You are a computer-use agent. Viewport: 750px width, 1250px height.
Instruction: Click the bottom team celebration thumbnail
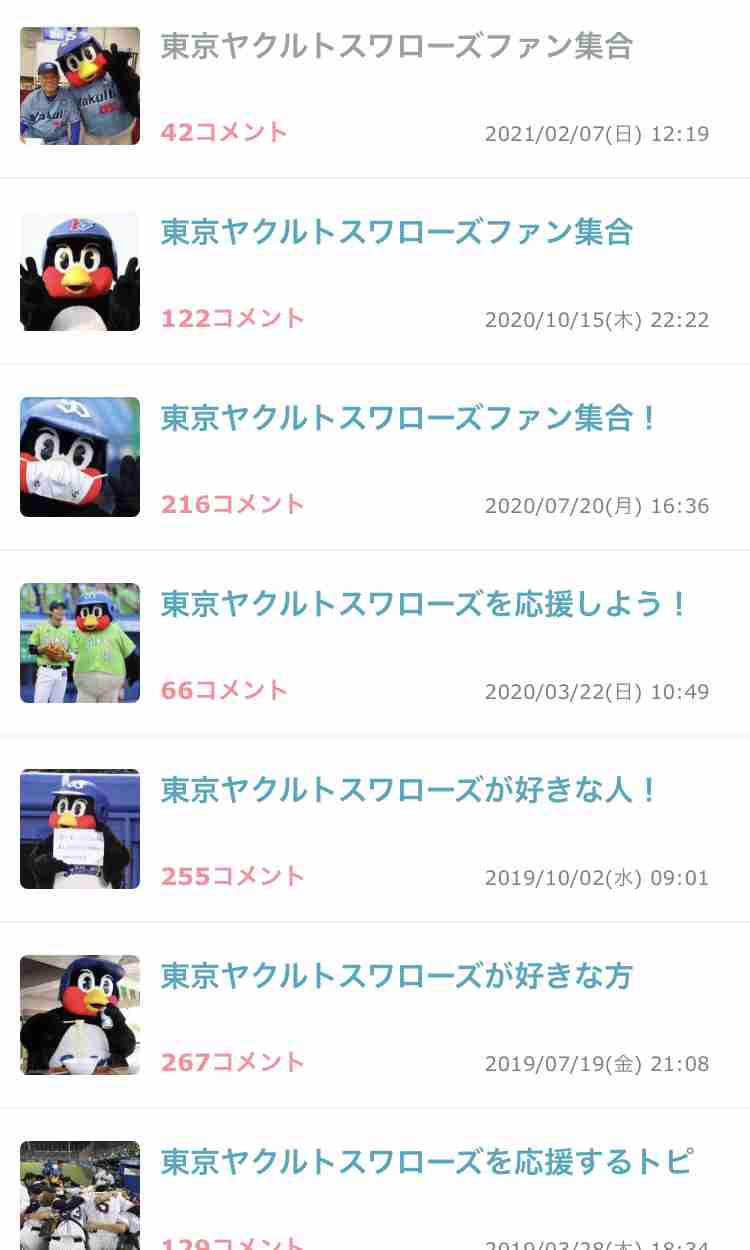[x=80, y=1196]
